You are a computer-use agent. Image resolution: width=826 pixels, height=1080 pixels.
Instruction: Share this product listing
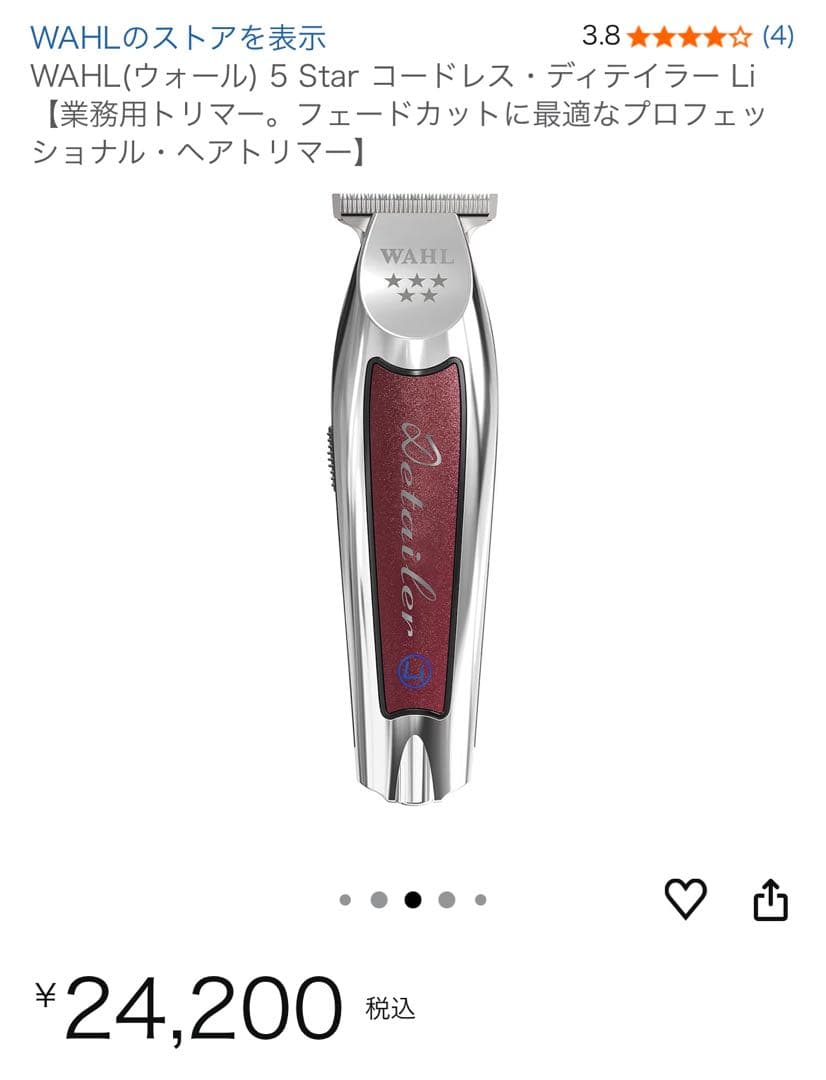tap(770, 899)
